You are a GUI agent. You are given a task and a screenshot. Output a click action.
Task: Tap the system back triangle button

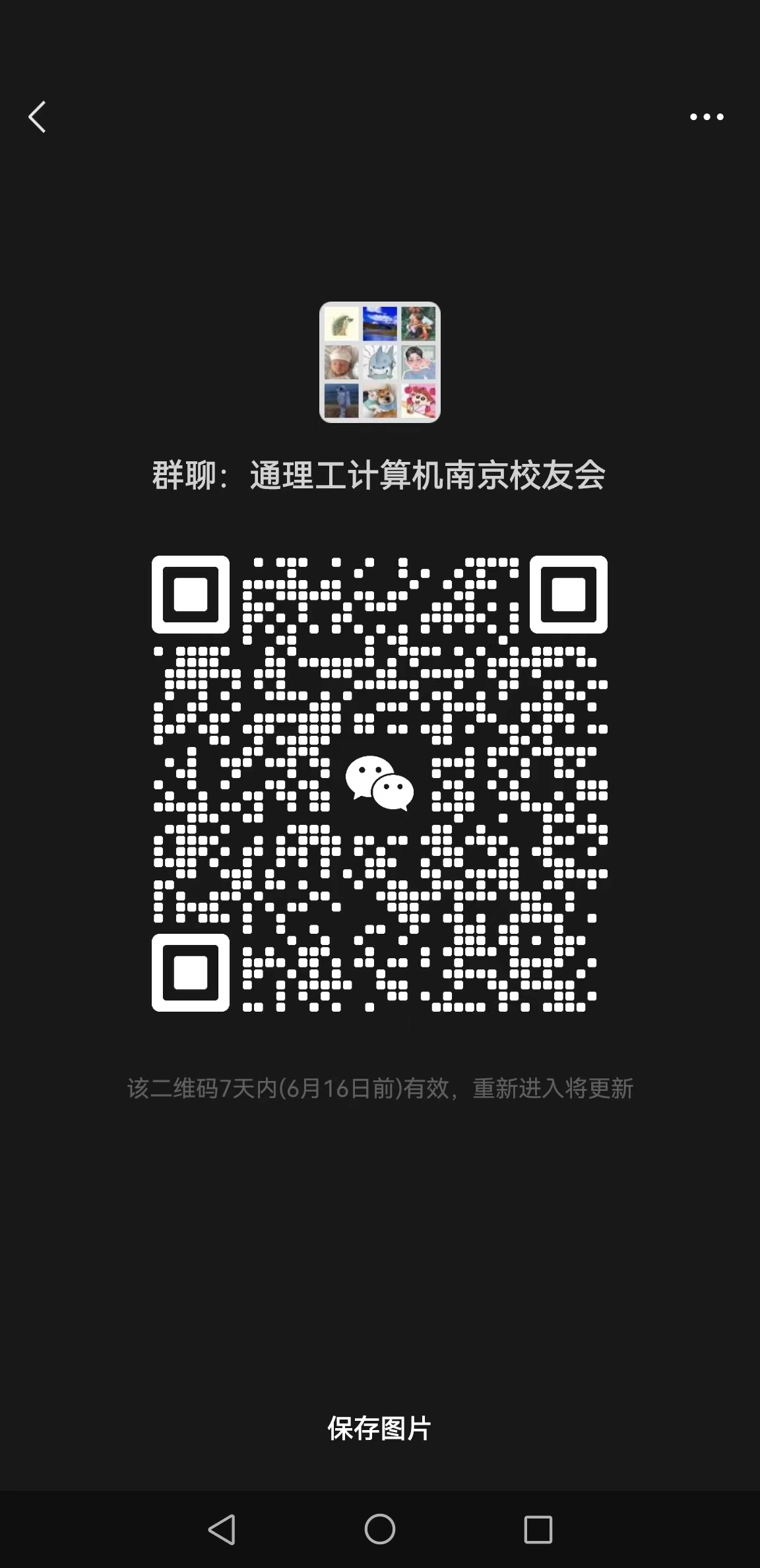tap(222, 1529)
